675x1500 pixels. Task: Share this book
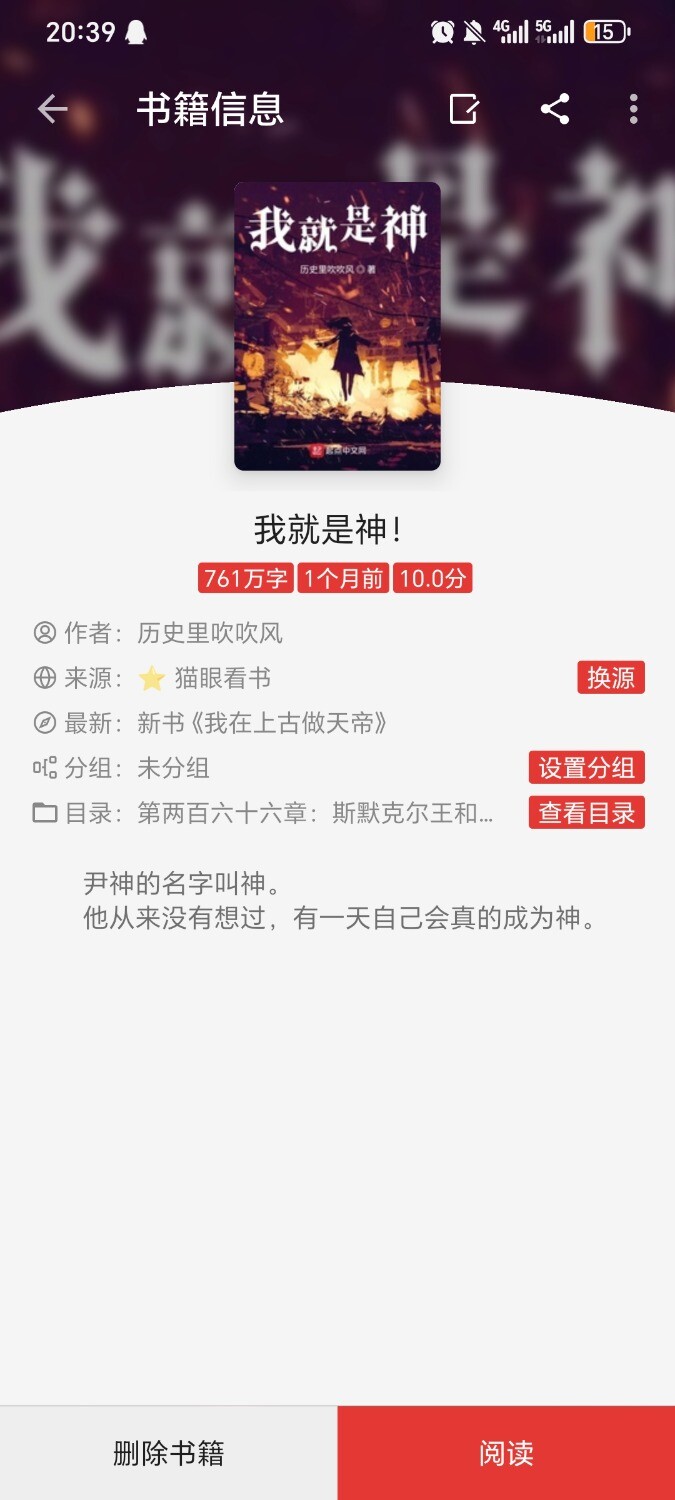(555, 109)
